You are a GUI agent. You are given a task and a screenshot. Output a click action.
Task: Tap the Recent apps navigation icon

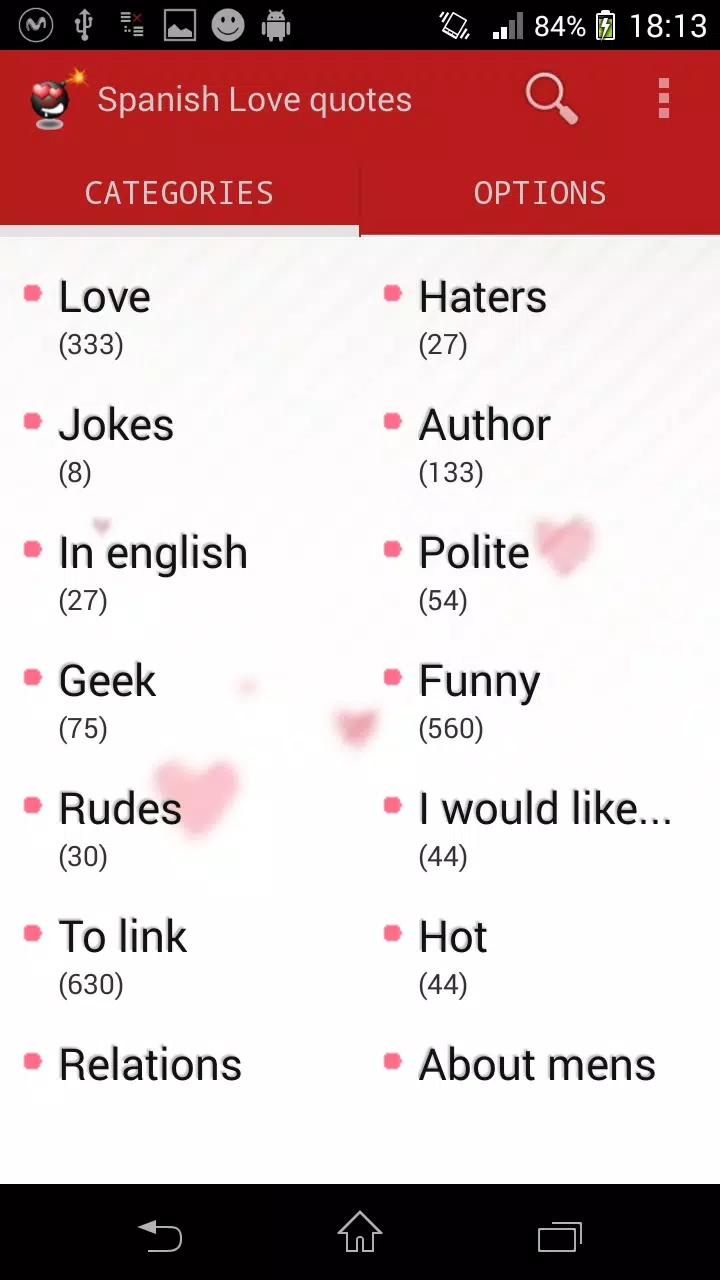click(560, 1237)
